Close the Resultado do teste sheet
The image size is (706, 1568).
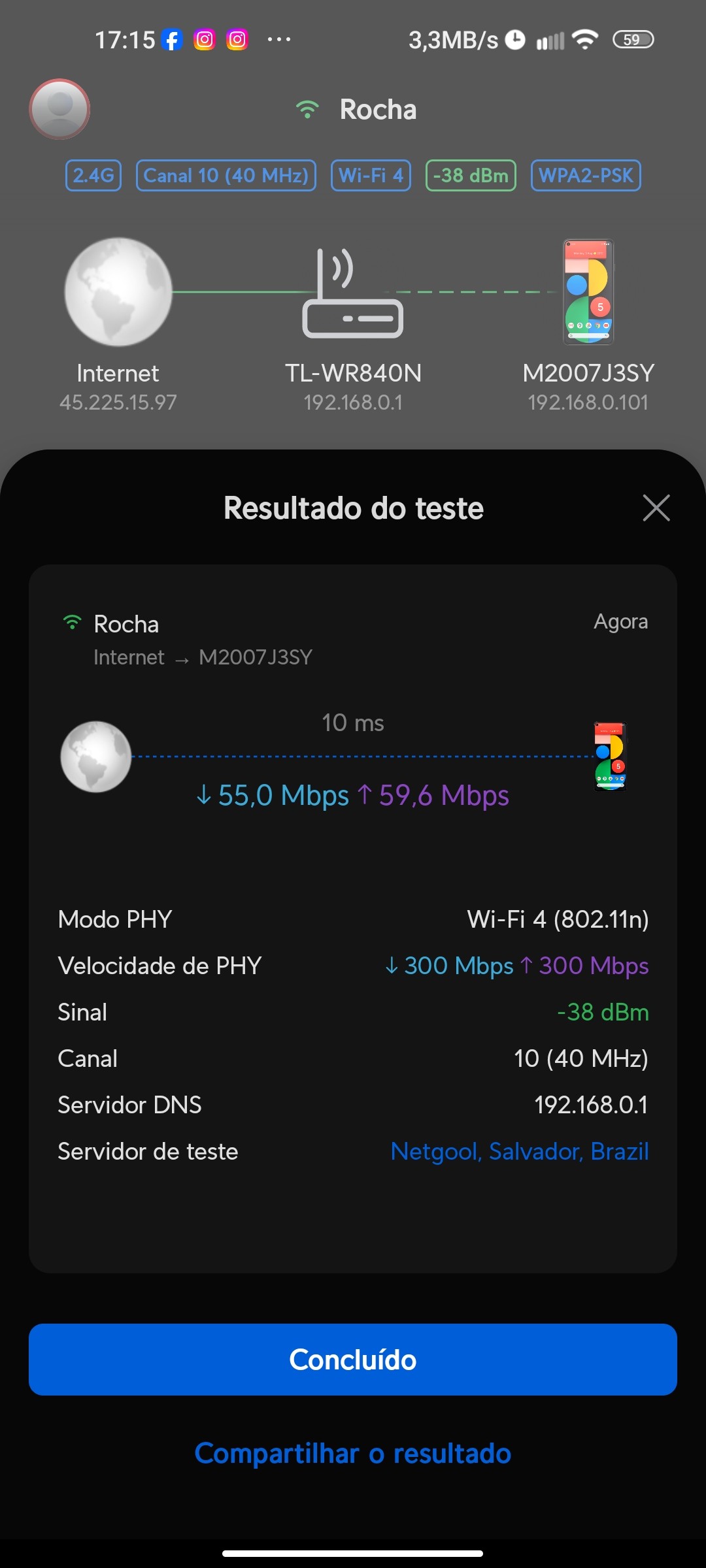point(656,508)
